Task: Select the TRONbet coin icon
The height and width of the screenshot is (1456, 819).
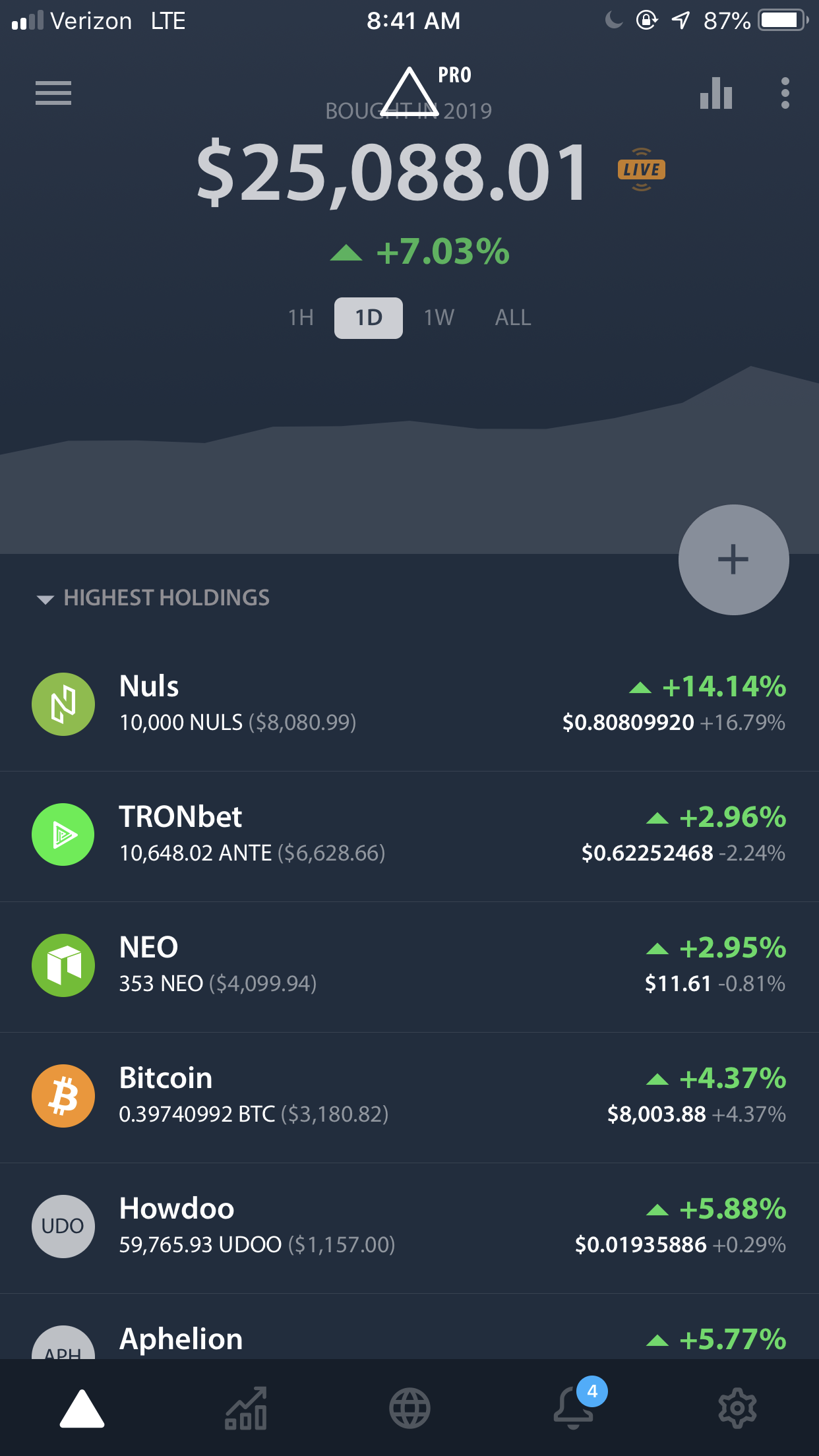Action: tap(63, 834)
